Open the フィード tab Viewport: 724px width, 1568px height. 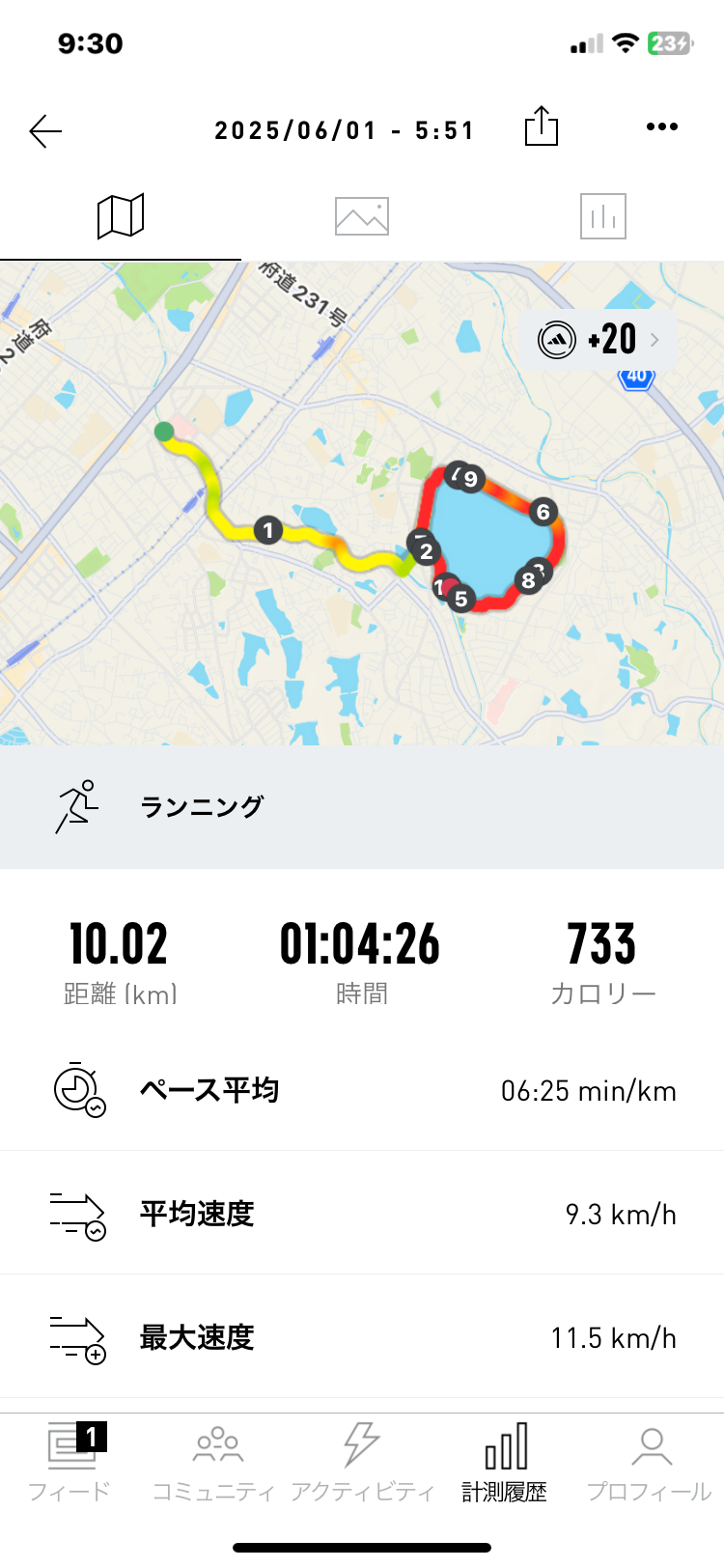(70, 1461)
